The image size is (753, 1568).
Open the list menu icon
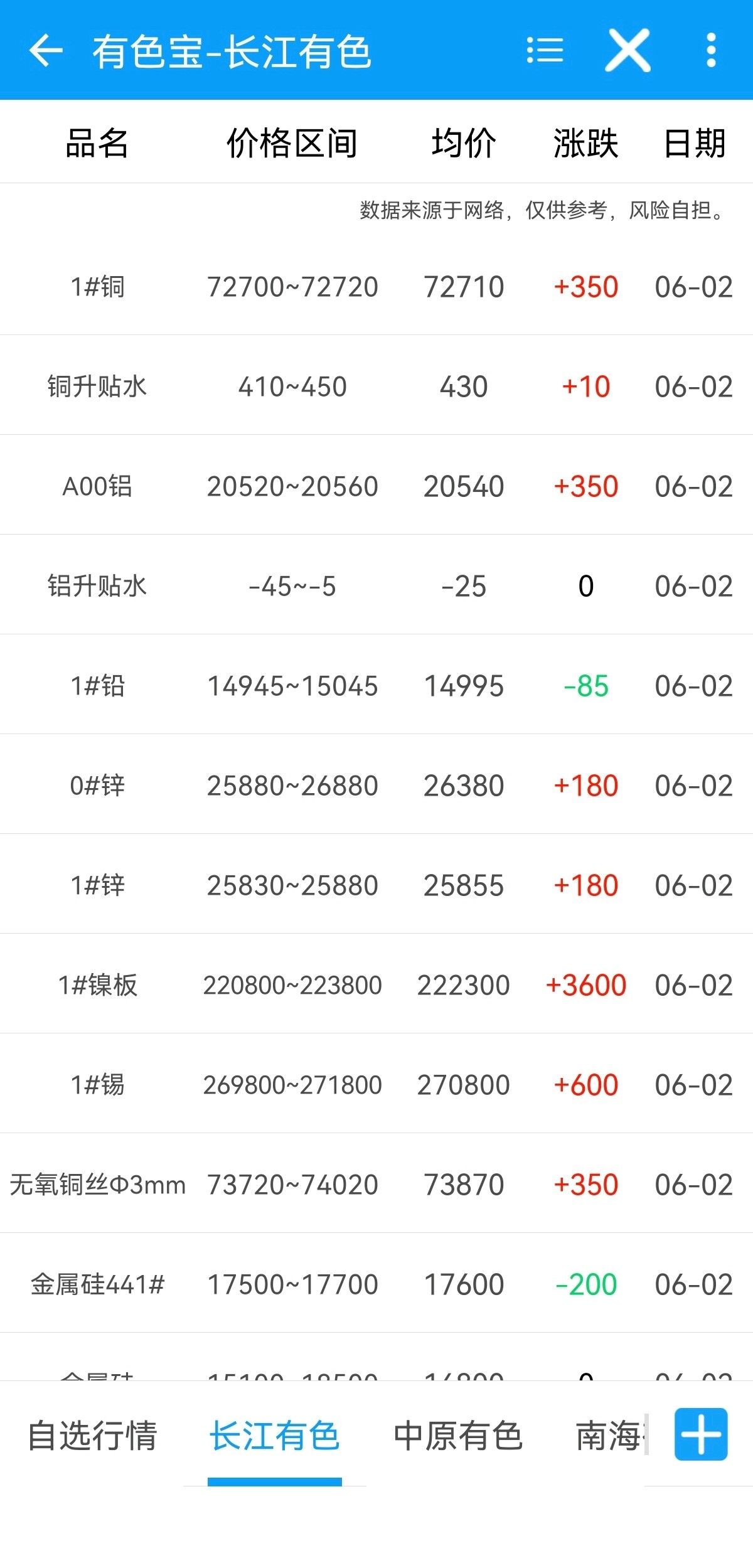click(x=545, y=50)
